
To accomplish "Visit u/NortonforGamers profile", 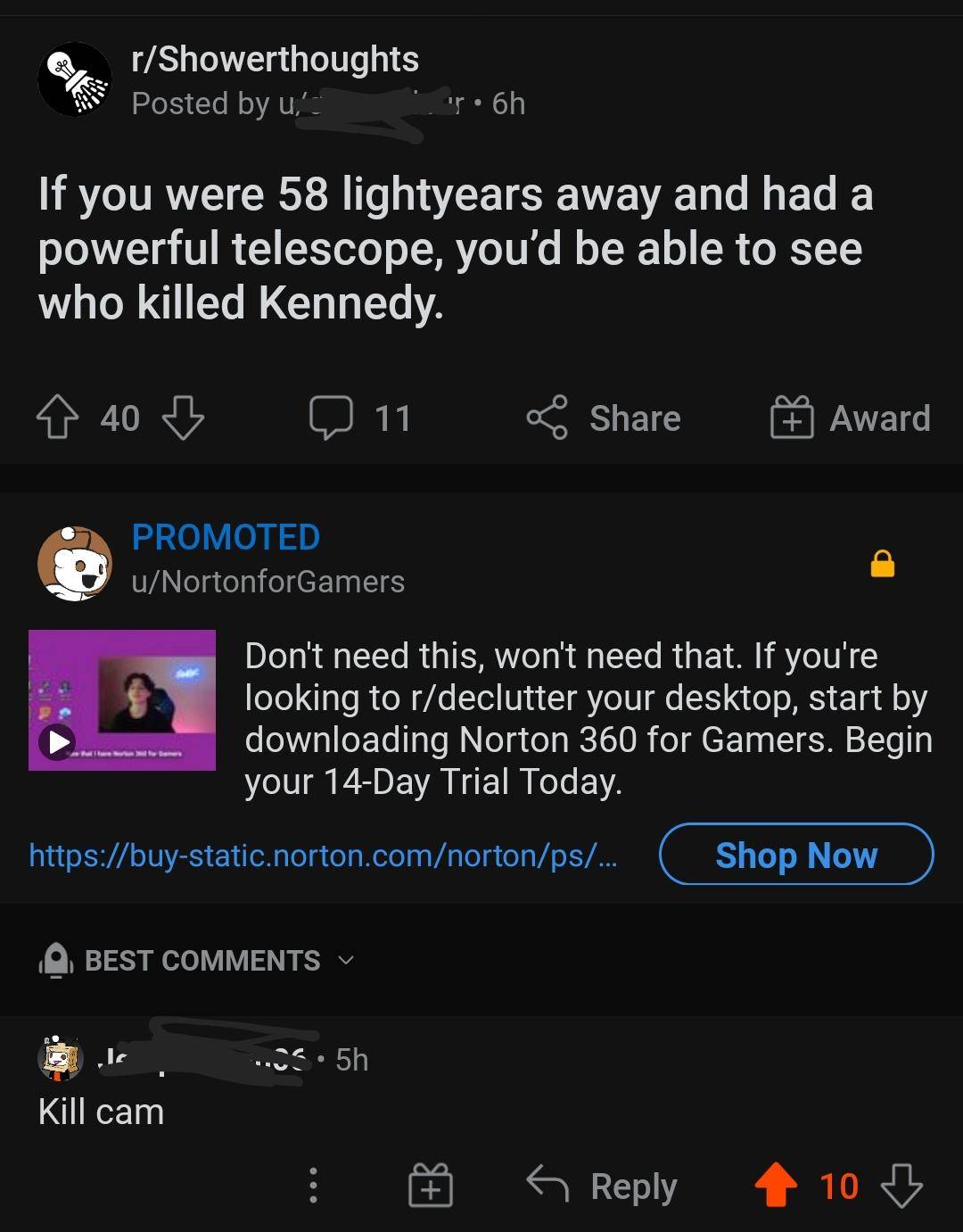I will [267, 582].
